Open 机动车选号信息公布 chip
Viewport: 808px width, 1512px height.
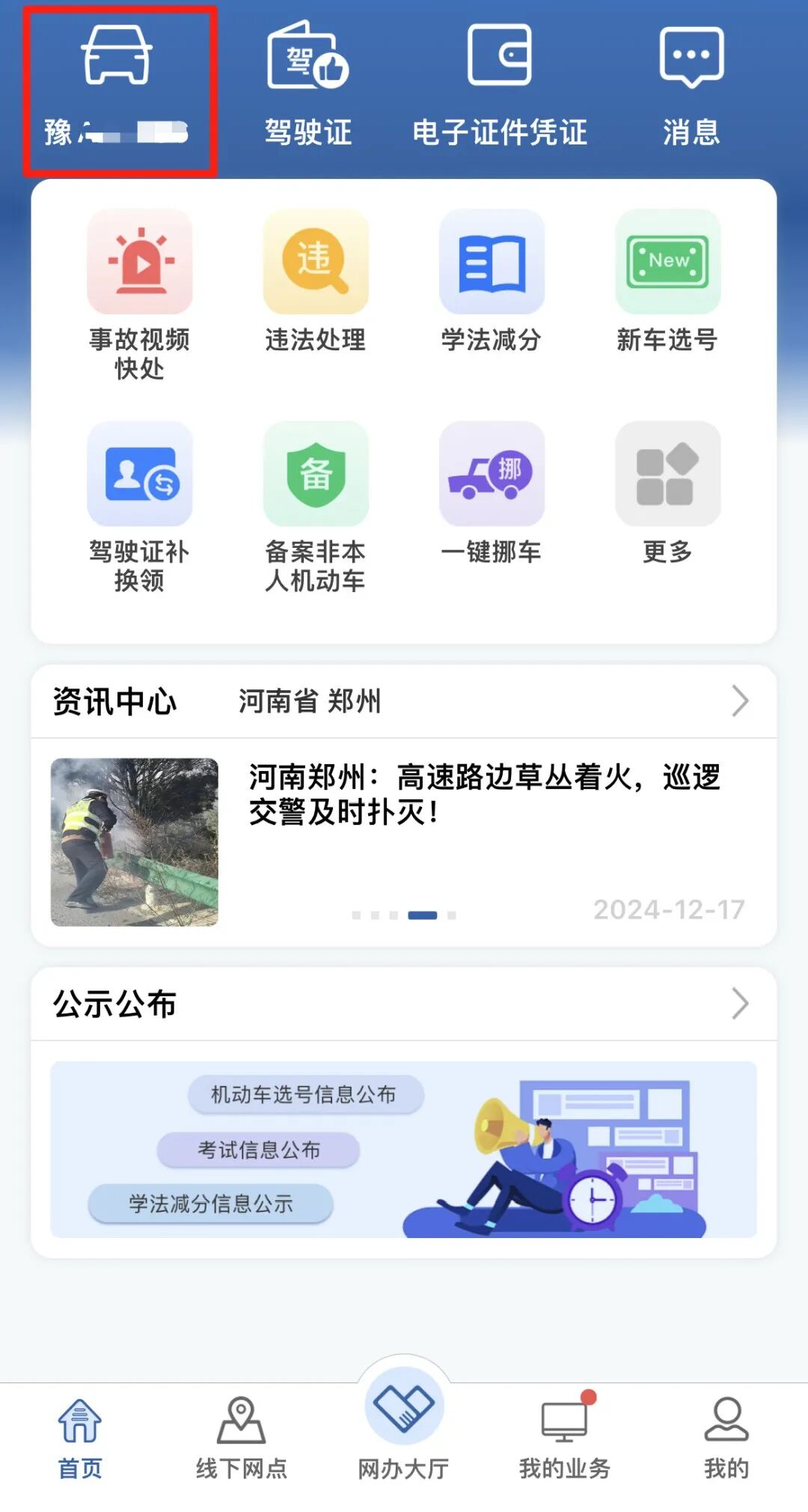[304, 1094]
